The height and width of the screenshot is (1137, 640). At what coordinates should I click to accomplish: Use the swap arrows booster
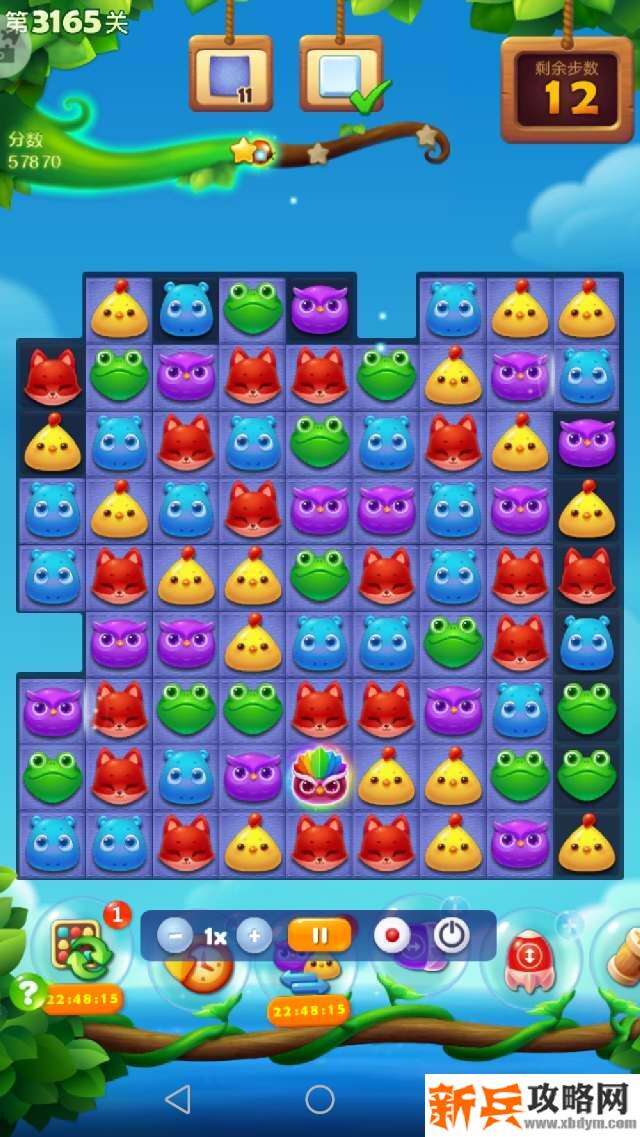305,980
